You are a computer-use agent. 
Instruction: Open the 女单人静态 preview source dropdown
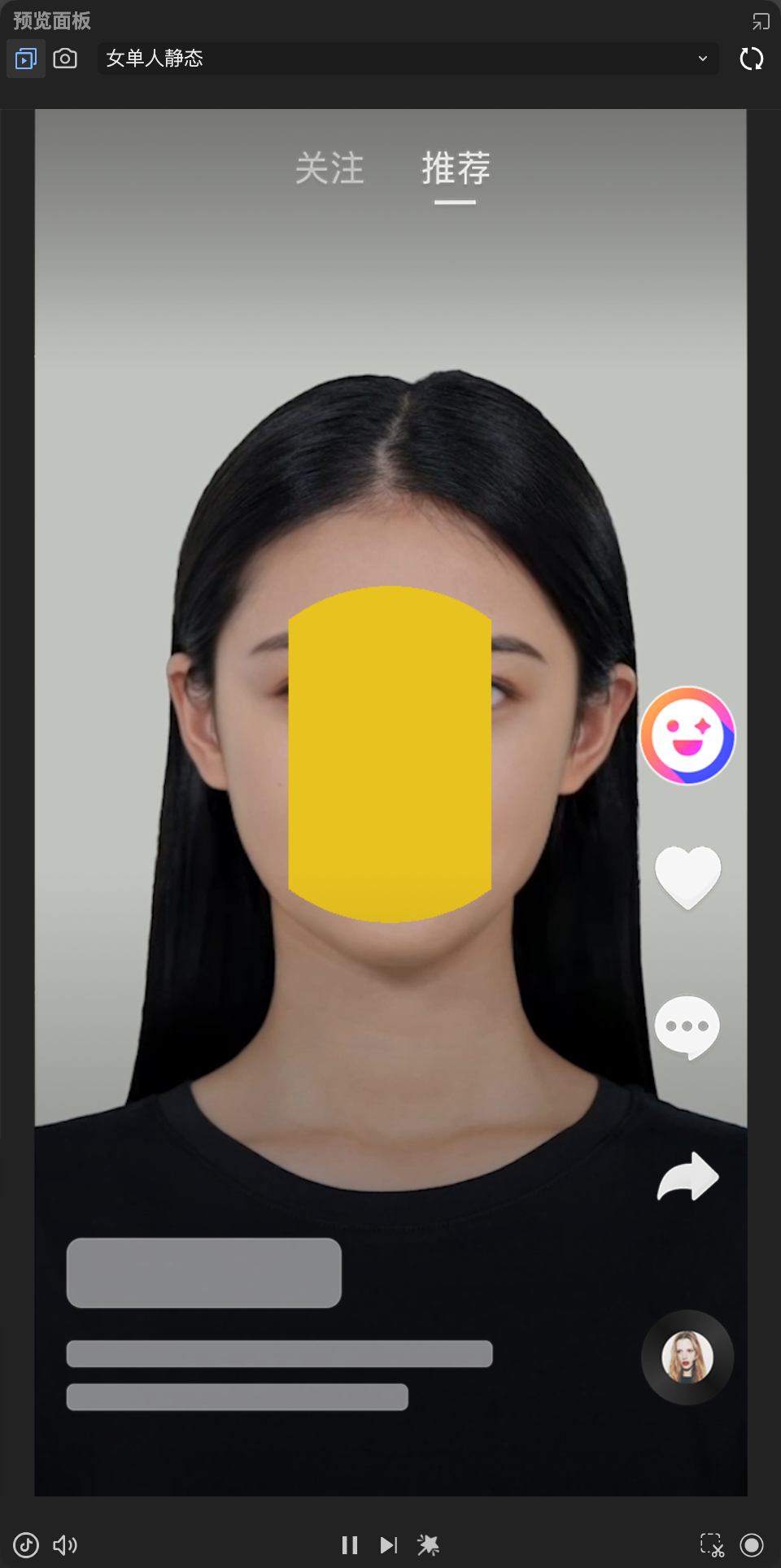coord(408,59)
